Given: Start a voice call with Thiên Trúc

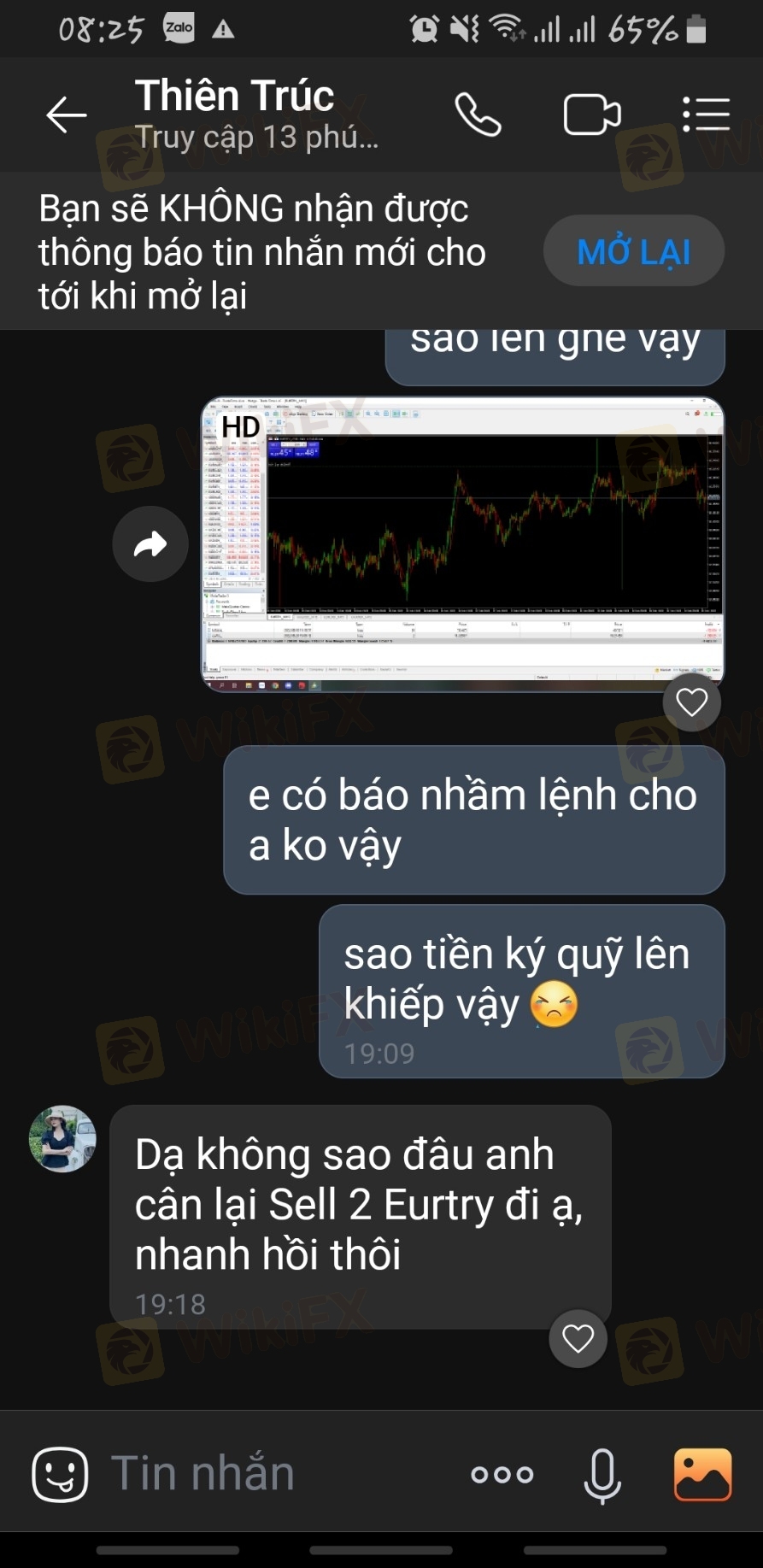Looking at the screenshot, I should pos(478,115).
